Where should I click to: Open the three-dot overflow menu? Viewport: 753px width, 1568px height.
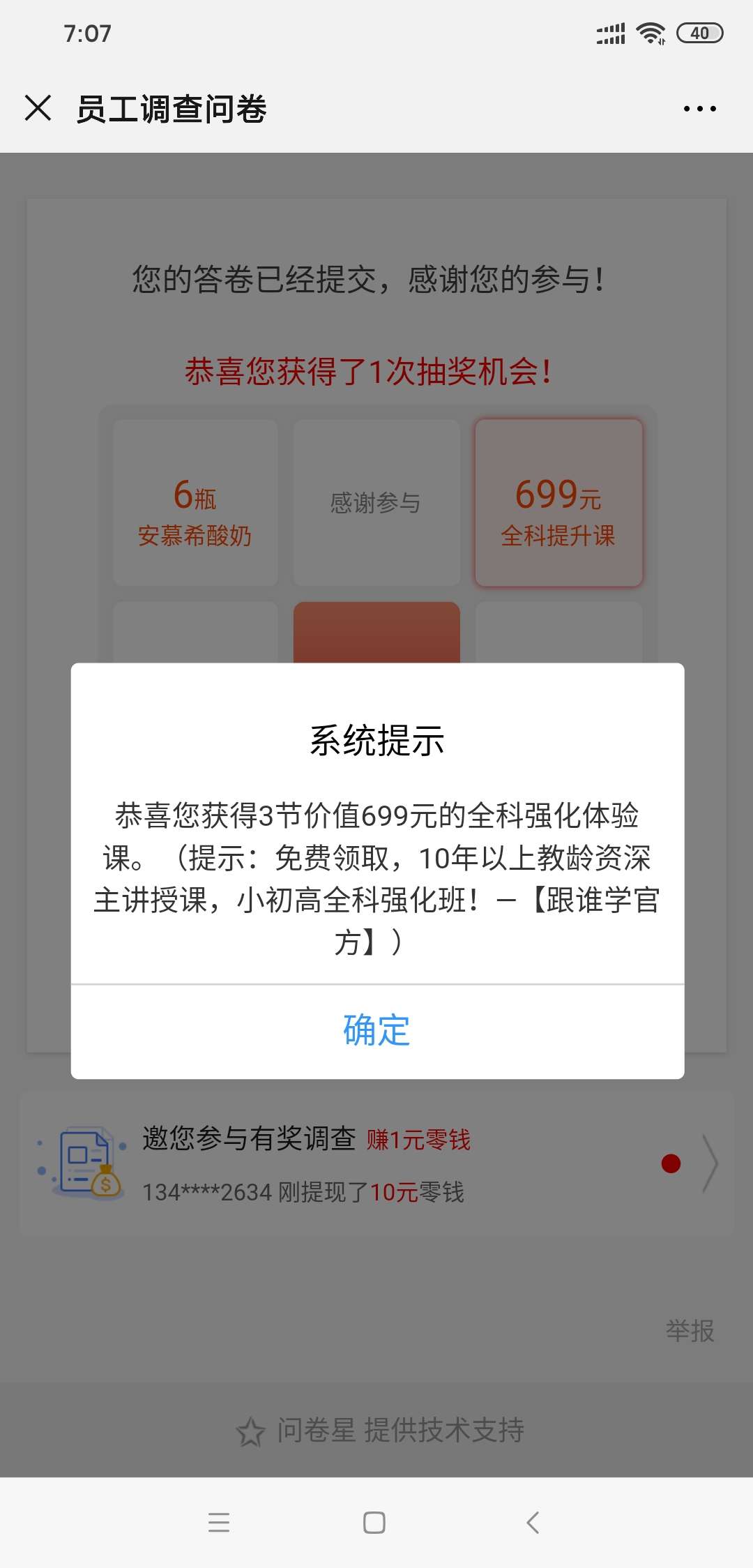pos(699,109)
